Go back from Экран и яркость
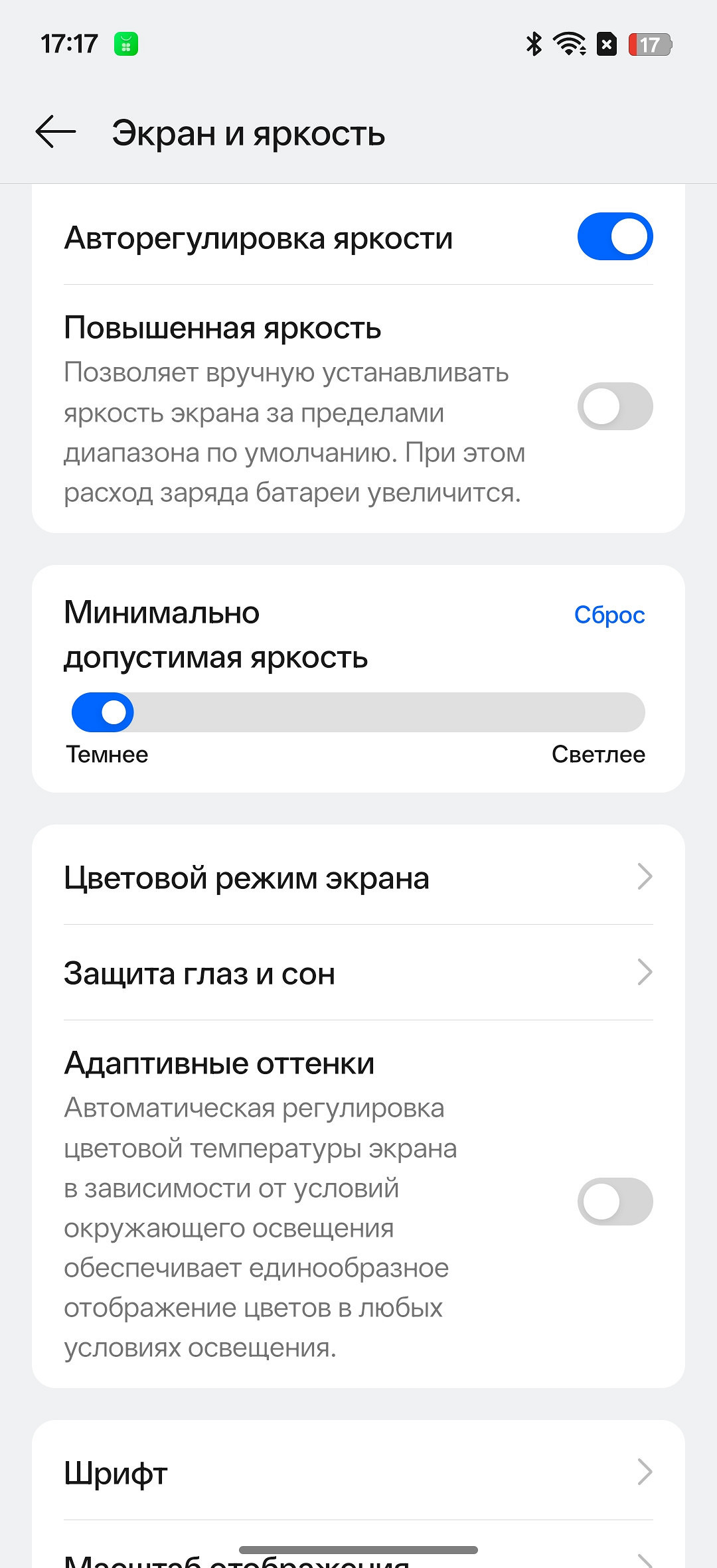This screenshot has height=1568, width=717. click(x=56, y=132)
